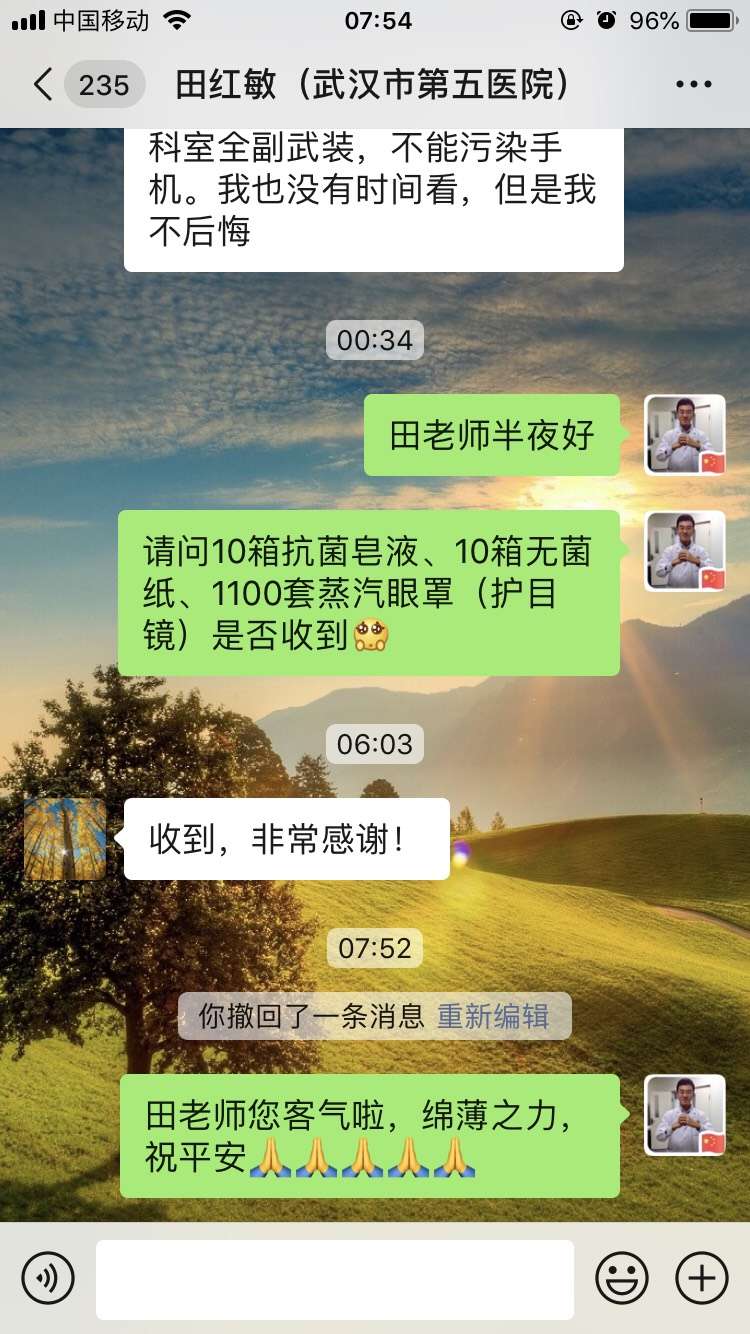Image resolution: width=750 pixels, height=1334 pixels.
Task: View 田红敏's profile via her tree avatar
Action: pyautogui.click(x=65, y=839)
